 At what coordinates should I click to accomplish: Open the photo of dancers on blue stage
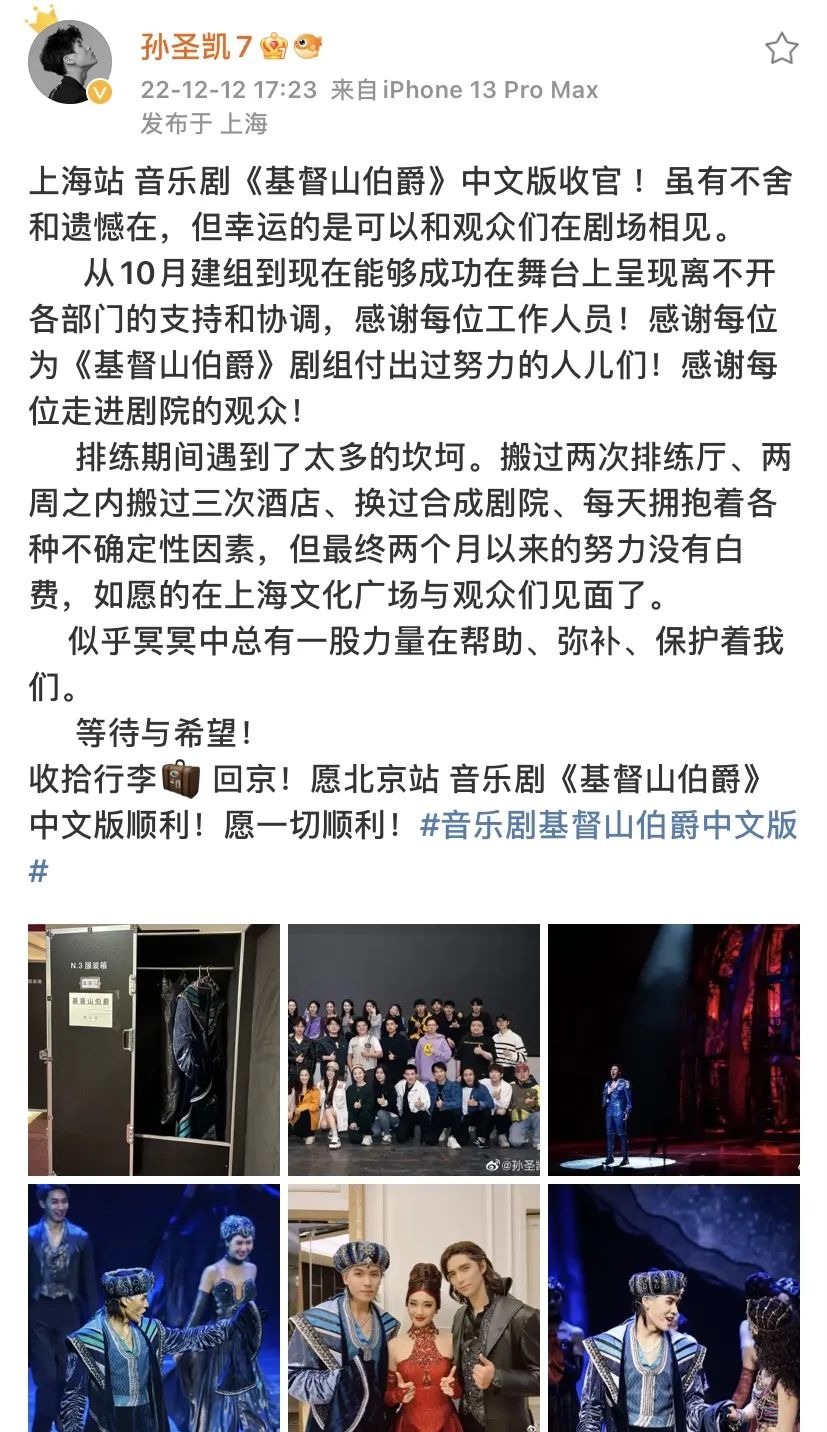coord(154,1307)
